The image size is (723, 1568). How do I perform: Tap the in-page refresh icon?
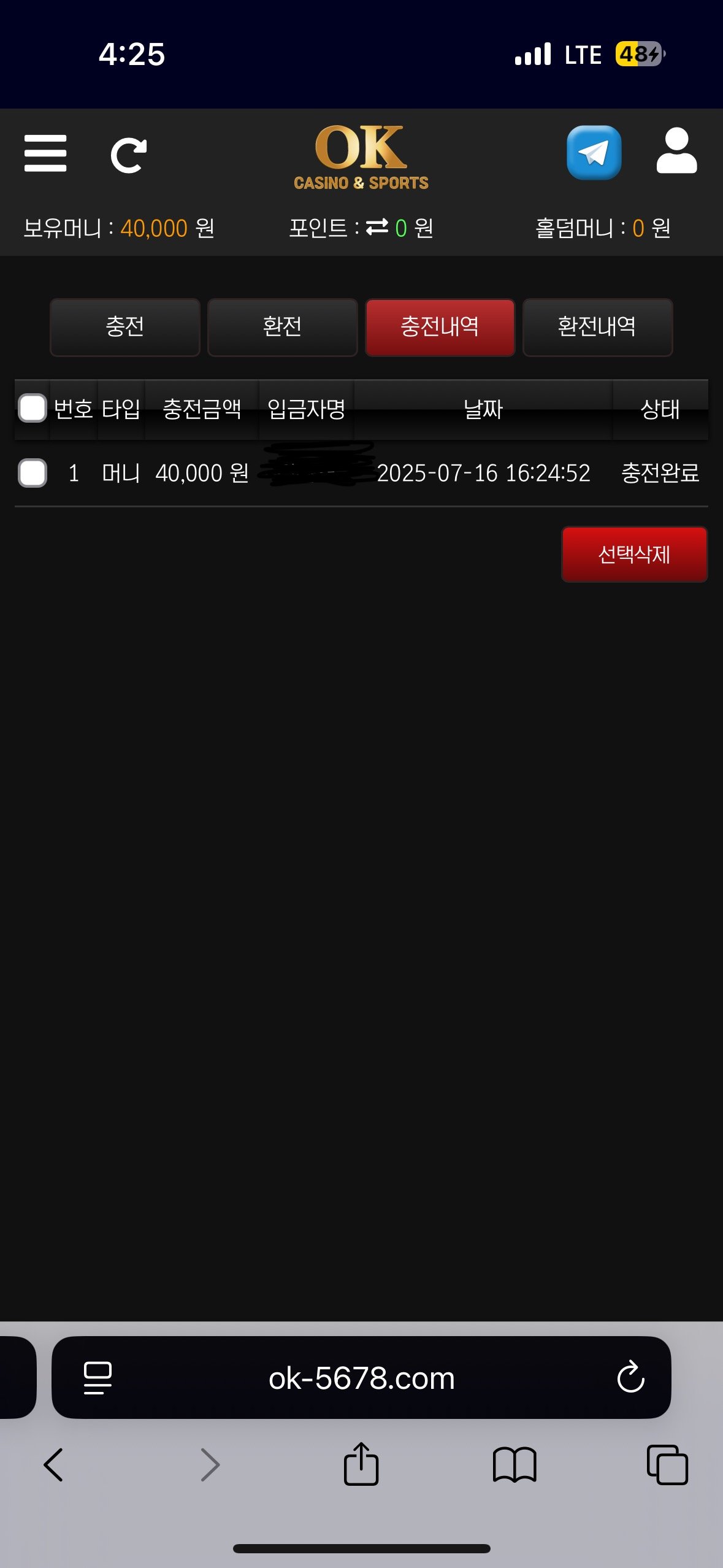point(128,156)
